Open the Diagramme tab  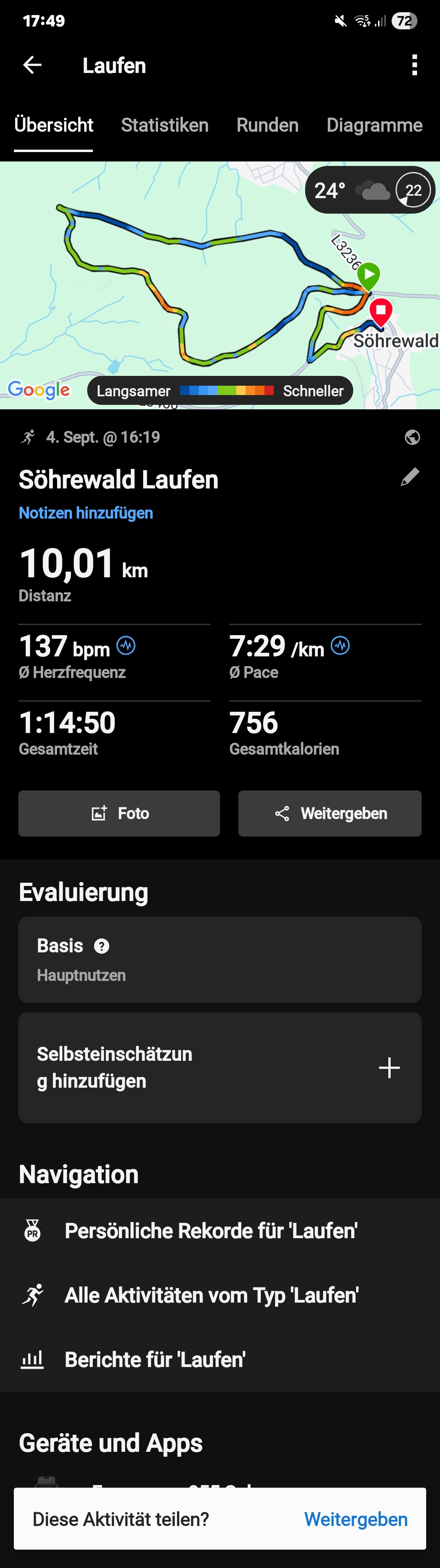(374, 126)
